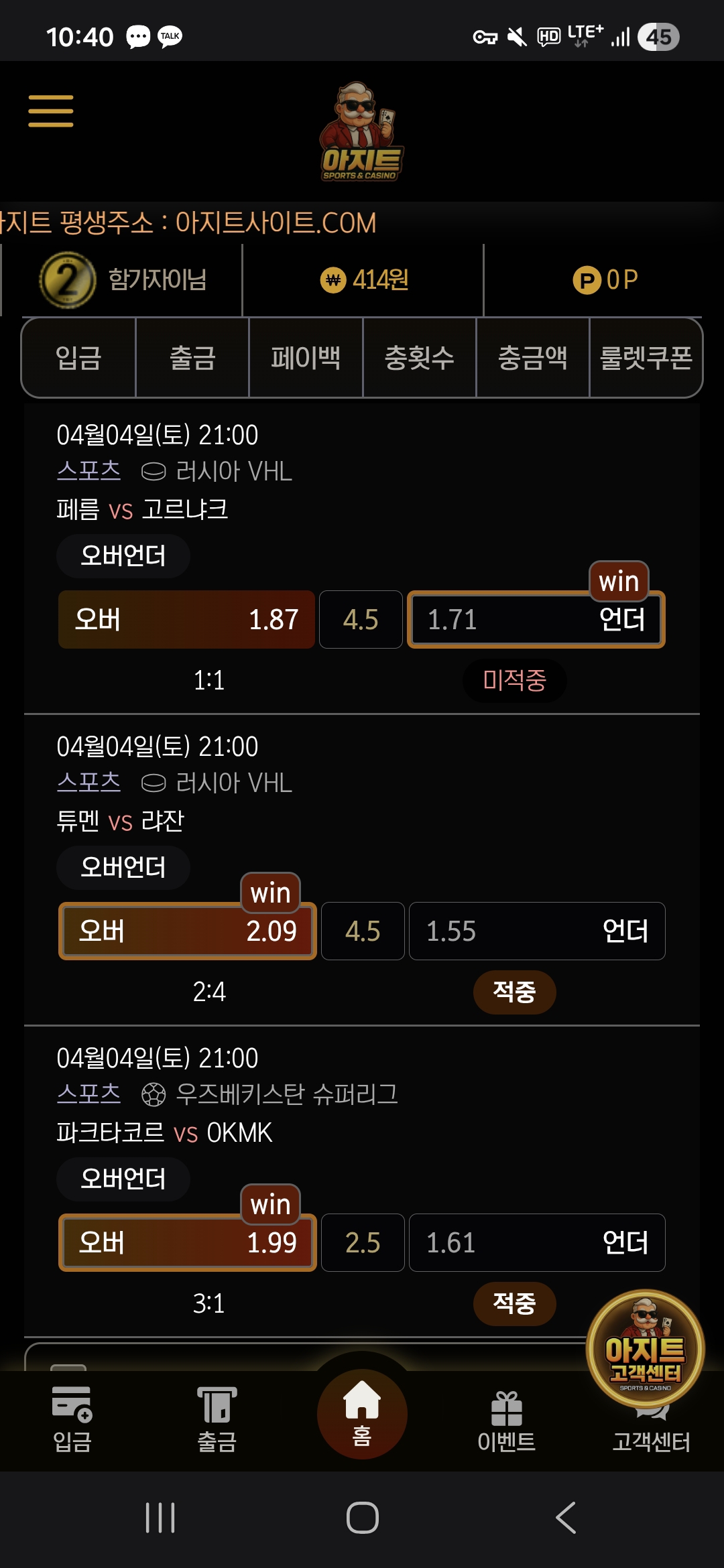Switch to the 홈 tab

coord(362,1414)
